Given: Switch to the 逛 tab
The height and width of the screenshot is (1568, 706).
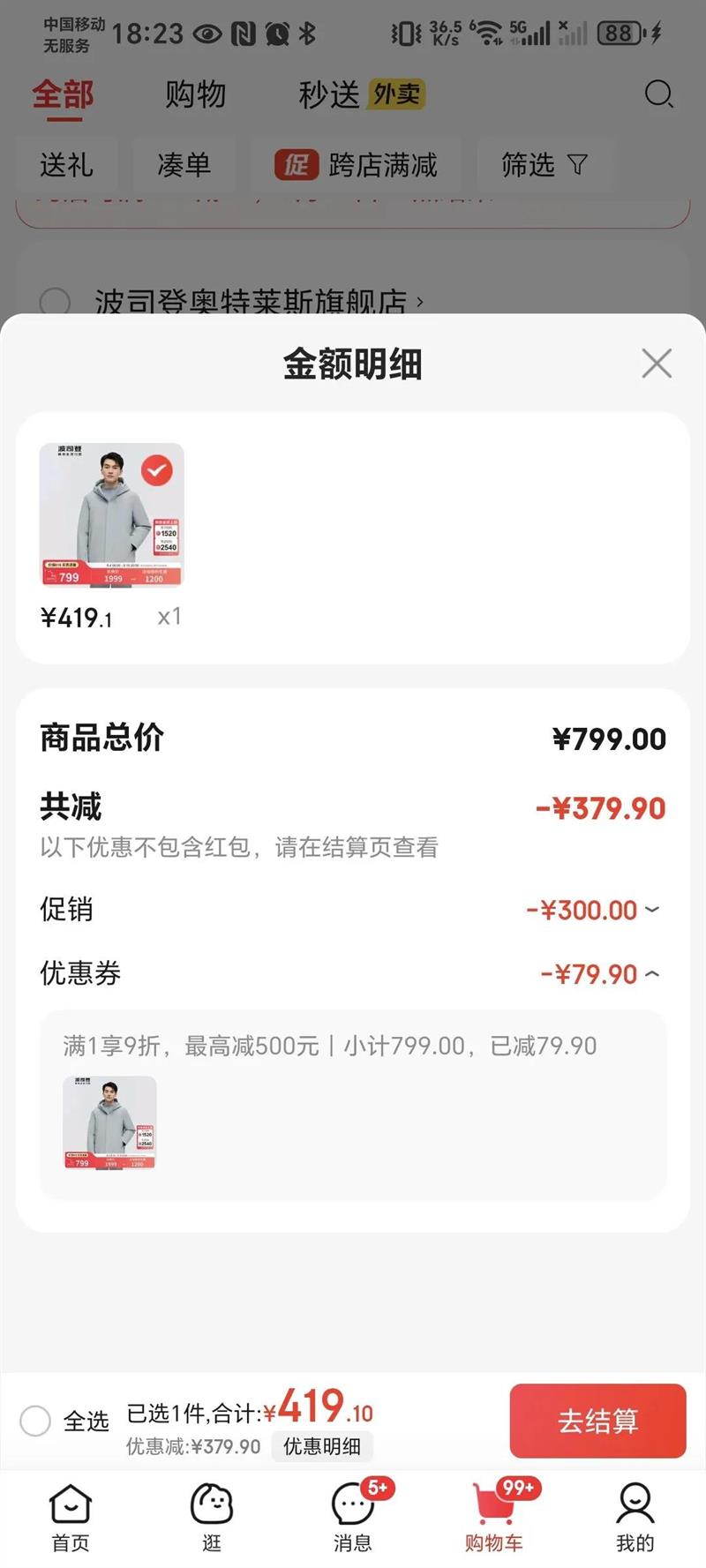Looking at the screenshot, I should [x=212, y=1518].
